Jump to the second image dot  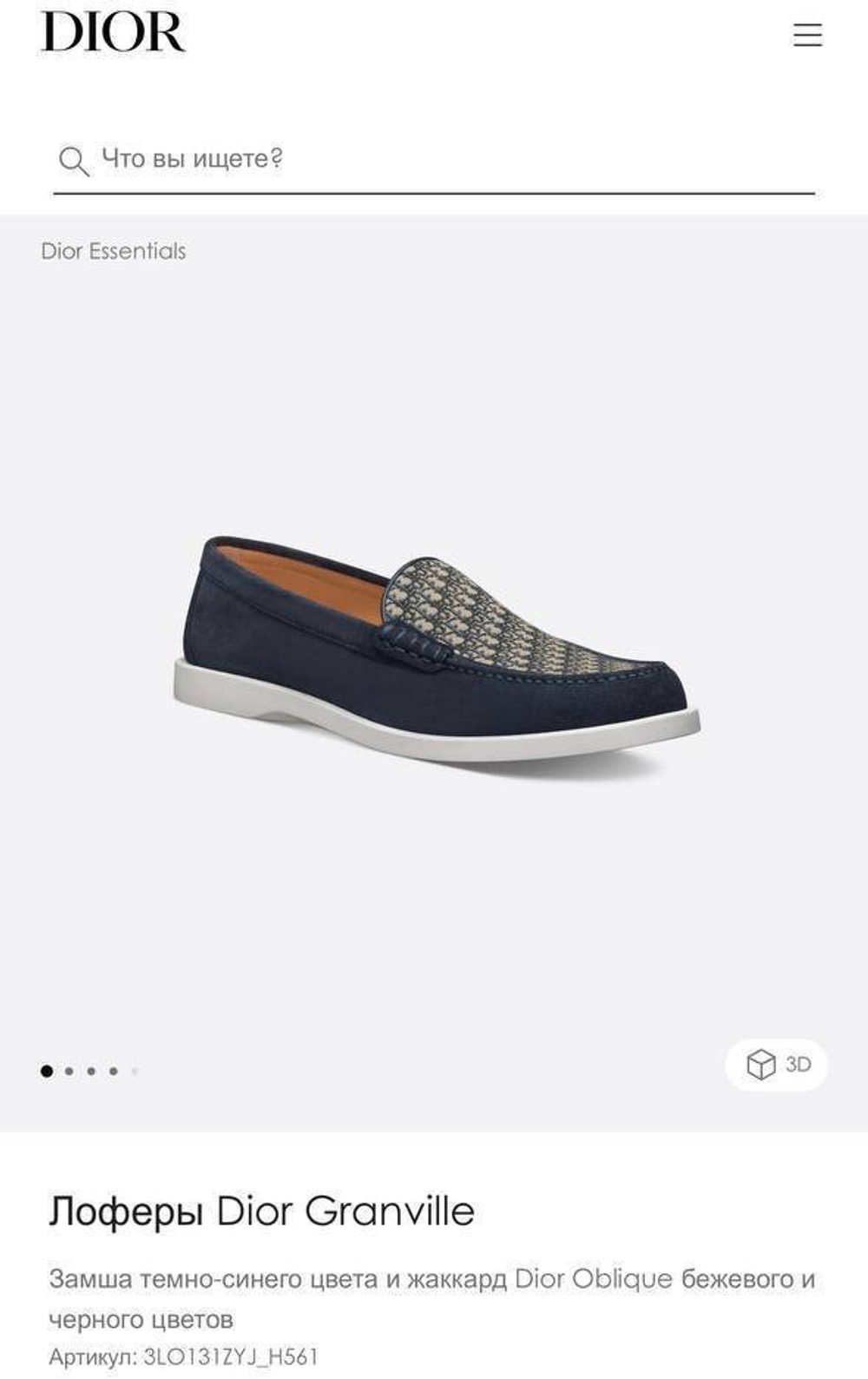pos(69,1072)
